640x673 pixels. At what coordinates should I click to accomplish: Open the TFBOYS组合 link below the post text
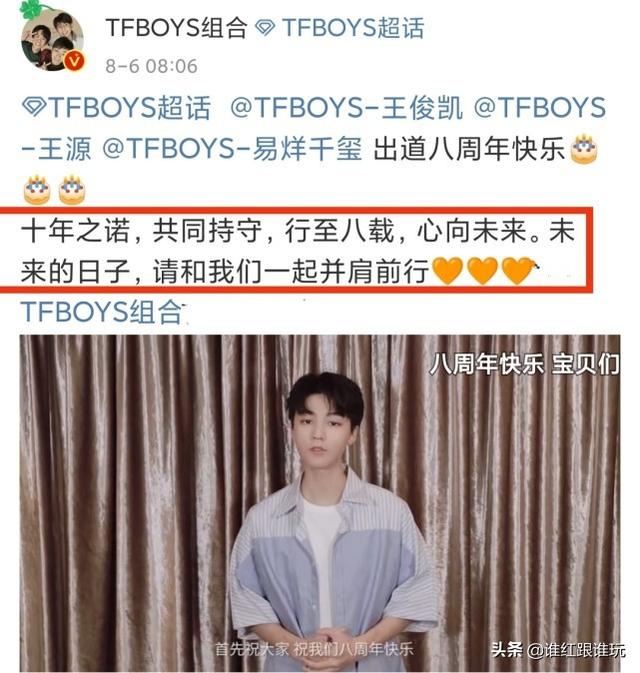click(x=102, y=311)
